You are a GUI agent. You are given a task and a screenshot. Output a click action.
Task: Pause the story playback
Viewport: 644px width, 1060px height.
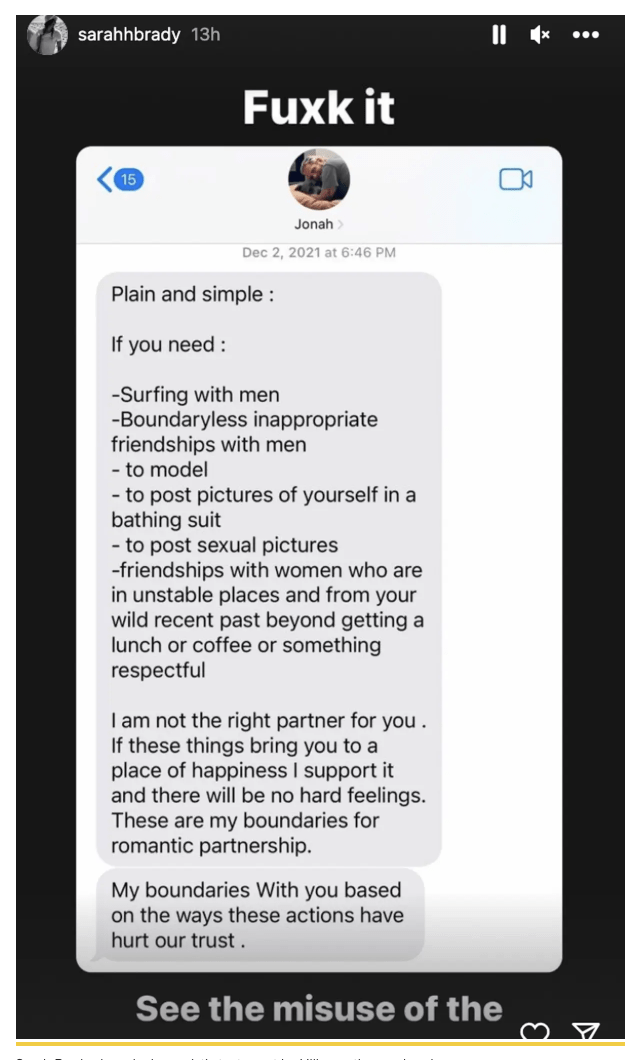click(x=499, y=35)
